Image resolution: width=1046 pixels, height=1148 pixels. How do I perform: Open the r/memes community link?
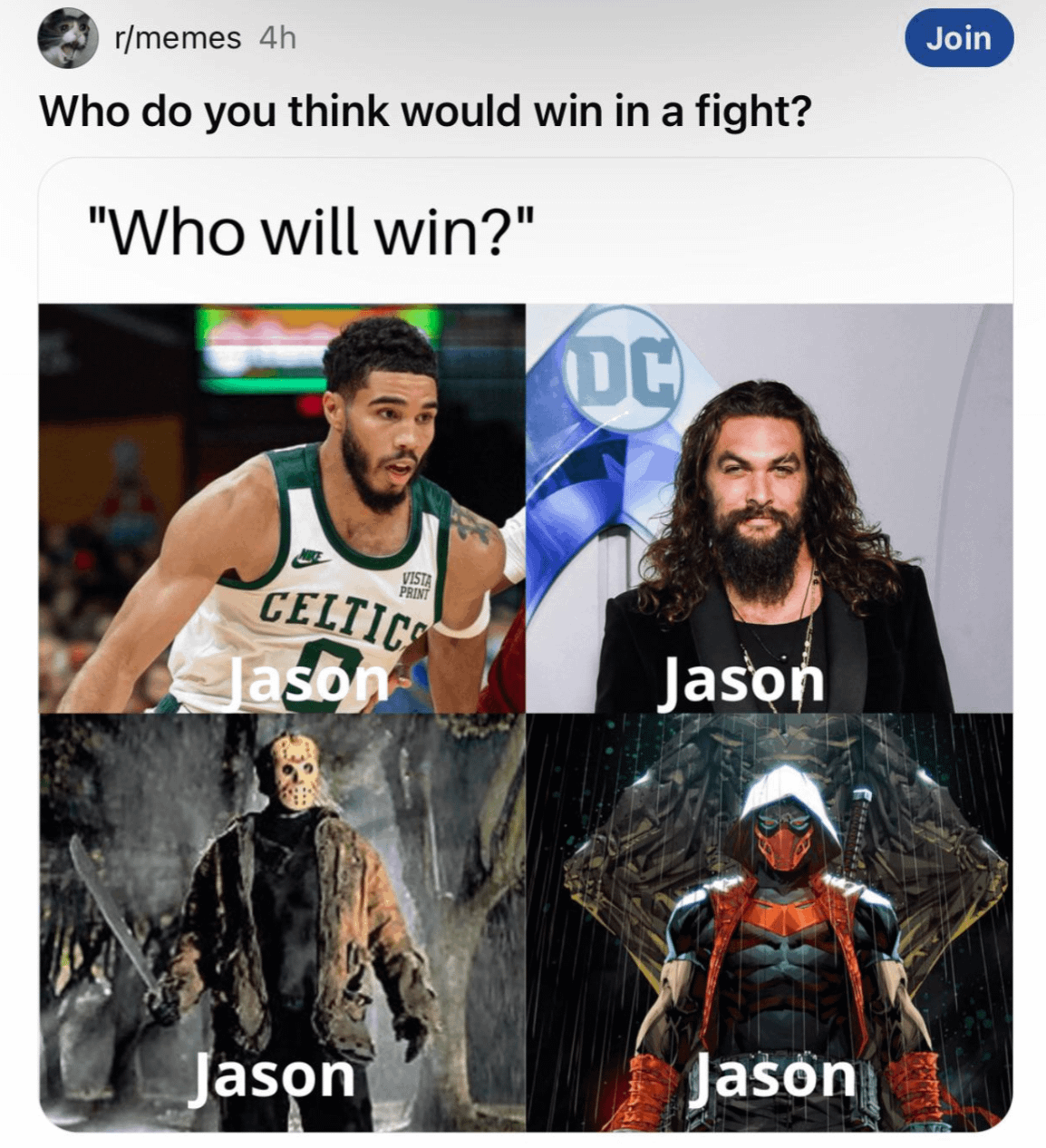coord(178,38)
